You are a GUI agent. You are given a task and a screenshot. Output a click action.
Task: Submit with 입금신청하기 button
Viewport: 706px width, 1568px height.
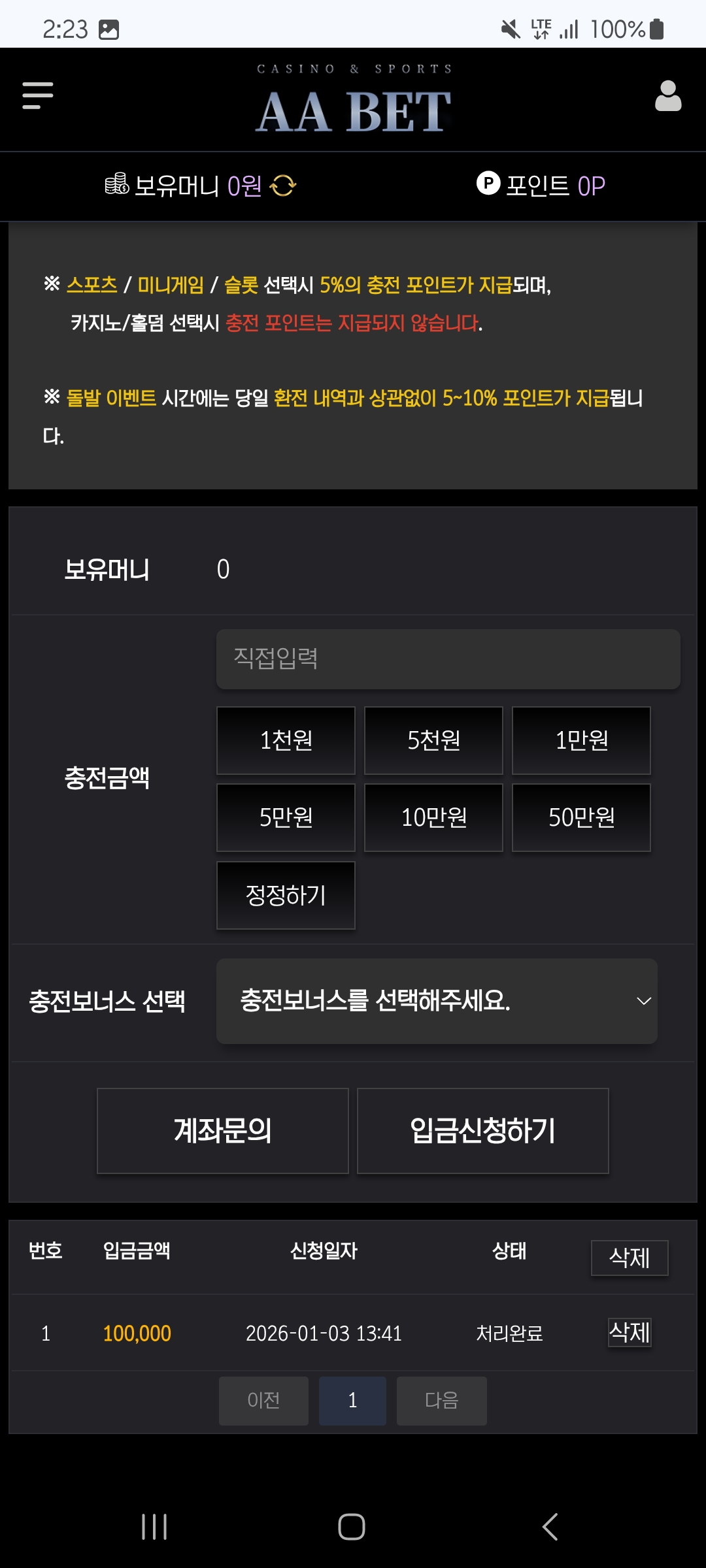(x=482, y=1131)
